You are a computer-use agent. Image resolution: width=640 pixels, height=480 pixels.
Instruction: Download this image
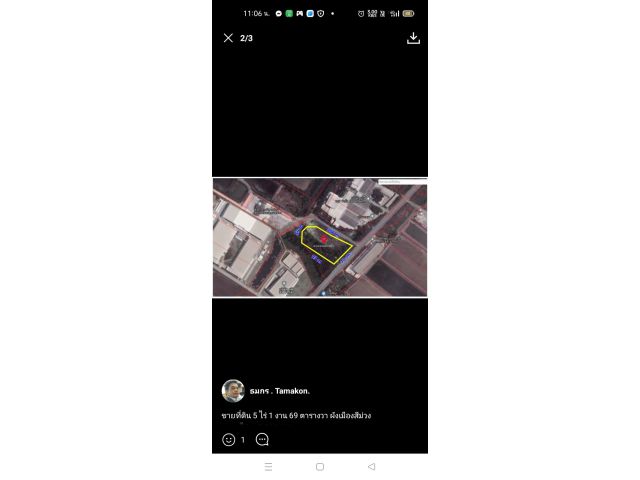pyautogui.click(x=413, y=38)
